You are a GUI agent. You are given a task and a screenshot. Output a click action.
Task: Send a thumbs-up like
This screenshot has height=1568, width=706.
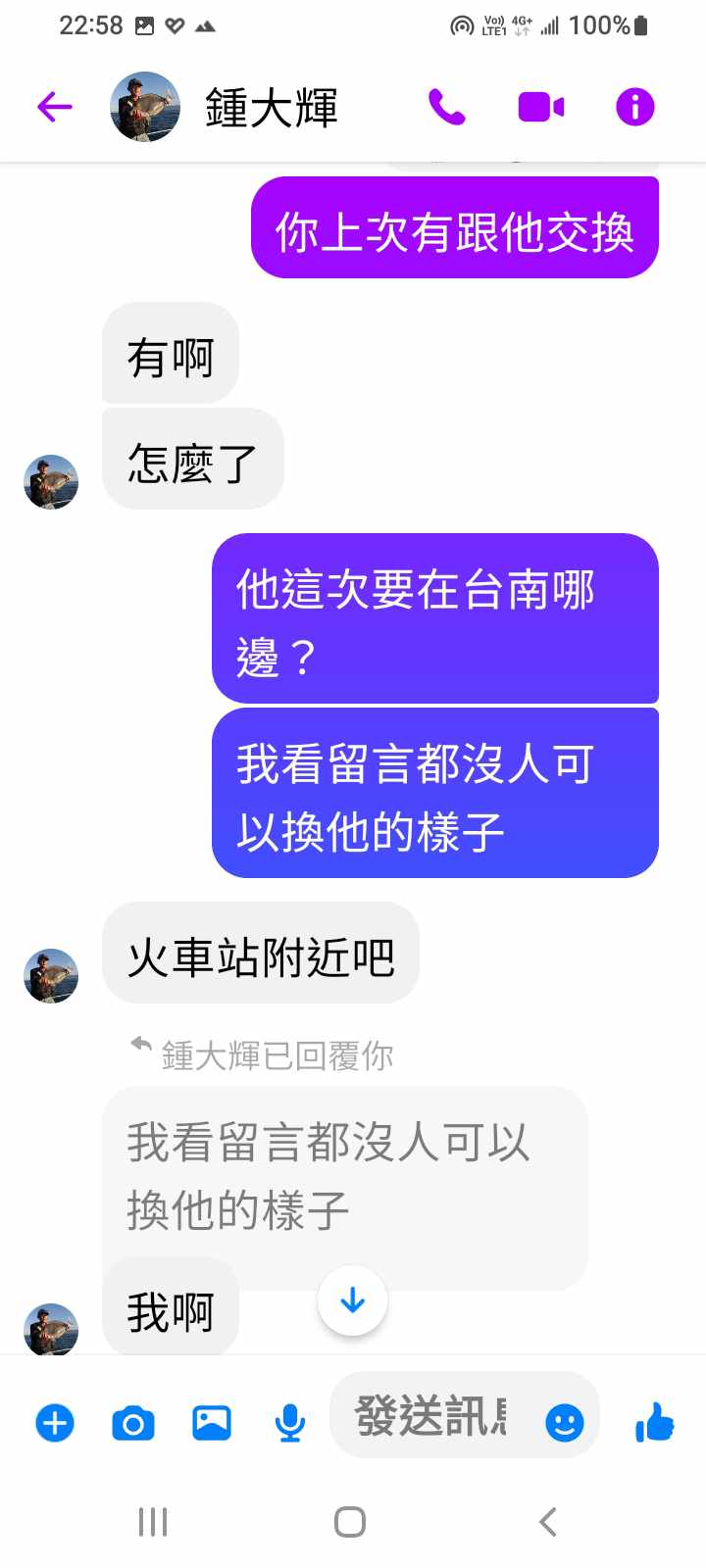pos(655,1422)
